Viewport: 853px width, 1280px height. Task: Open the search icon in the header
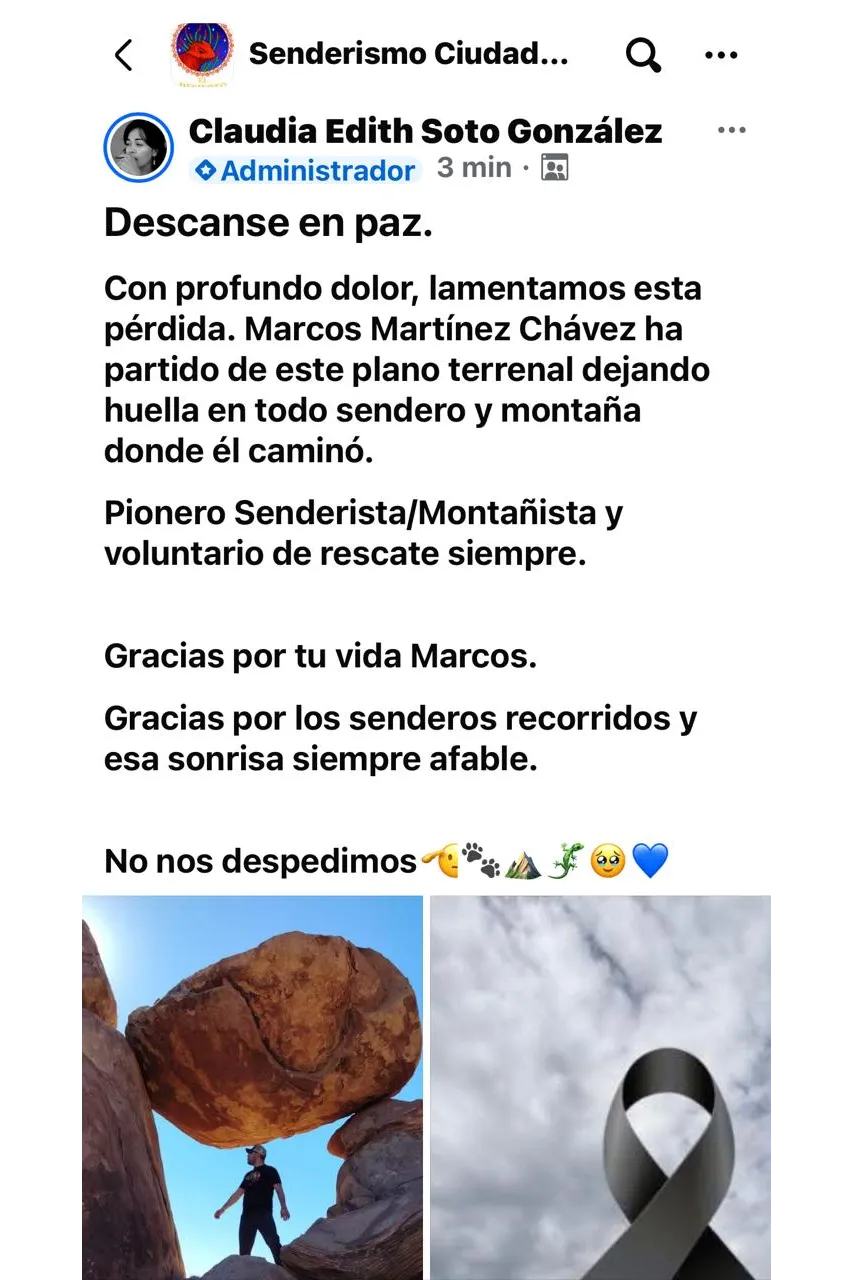643,55
